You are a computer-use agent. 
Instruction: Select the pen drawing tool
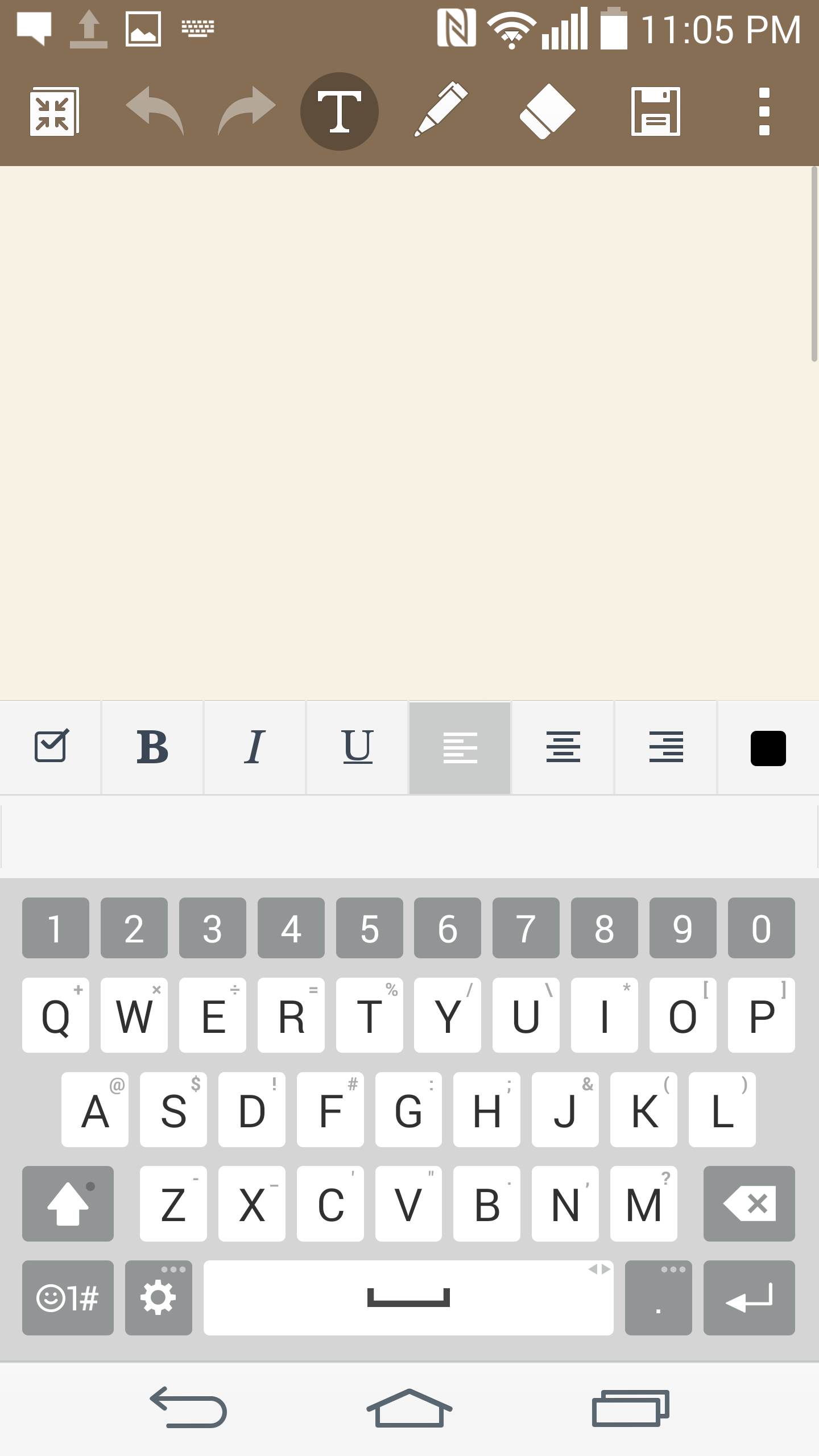pos(441,110)
